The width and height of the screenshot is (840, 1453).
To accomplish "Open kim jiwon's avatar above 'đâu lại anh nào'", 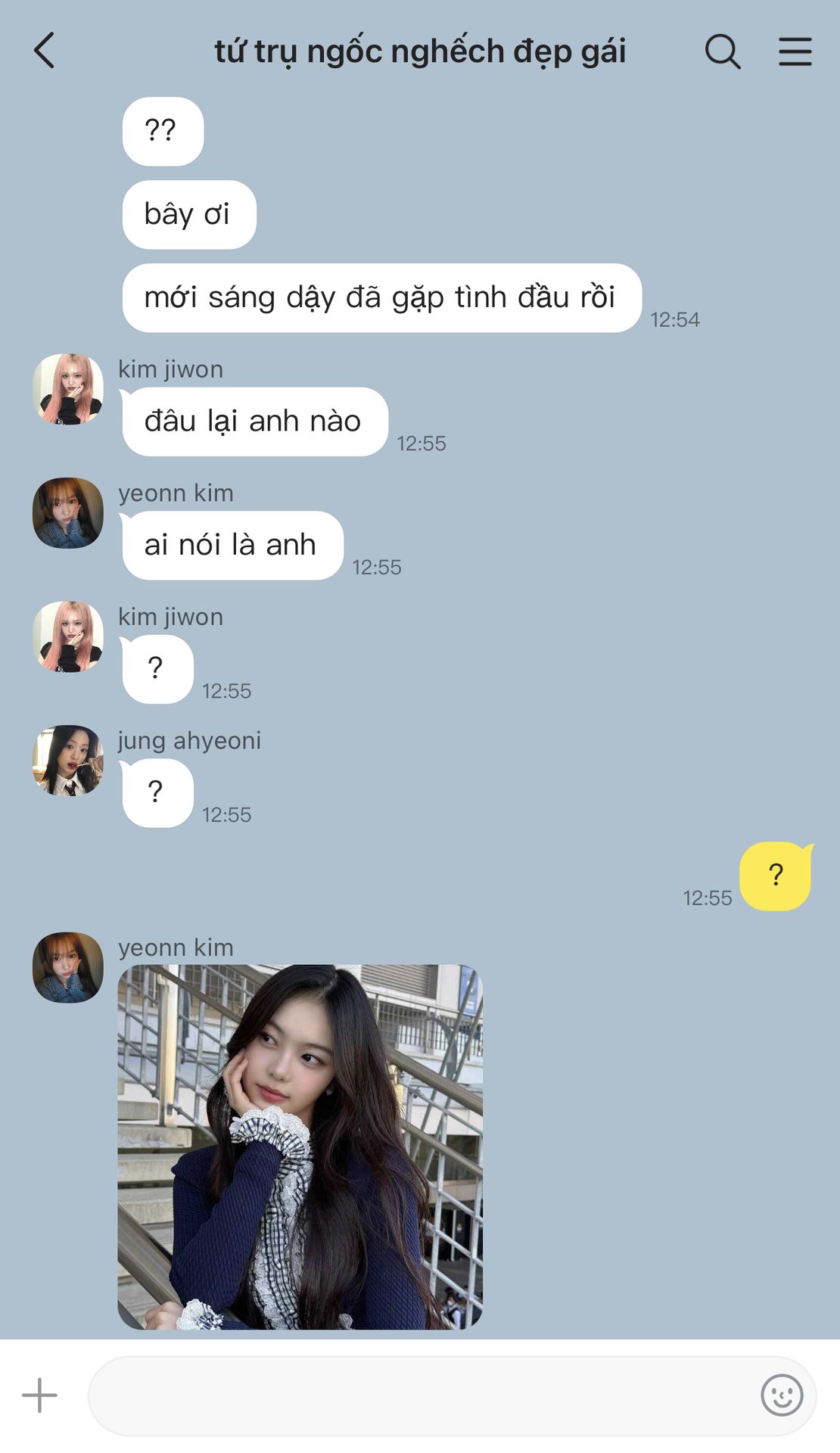I will [68, 389].
